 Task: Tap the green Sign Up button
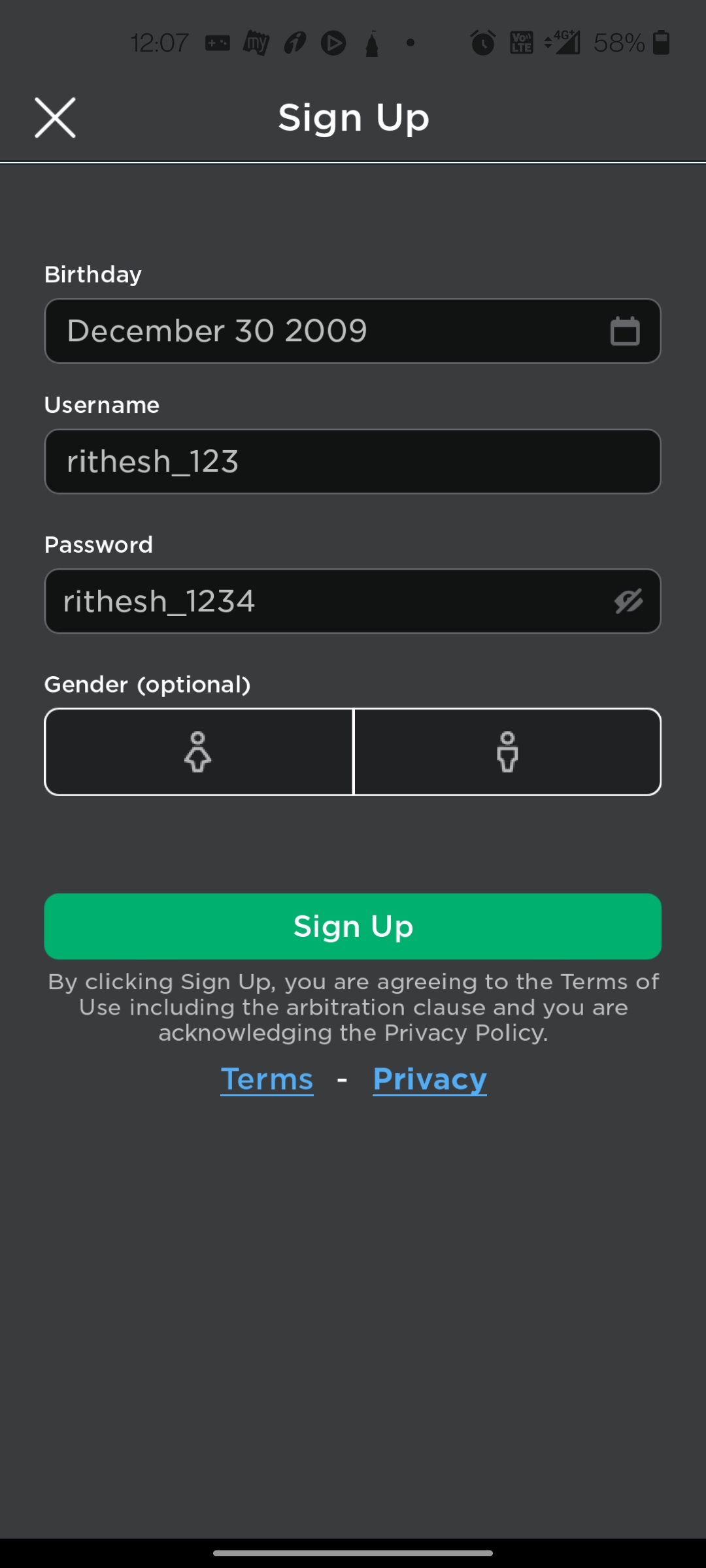click(x=352, y=926)
